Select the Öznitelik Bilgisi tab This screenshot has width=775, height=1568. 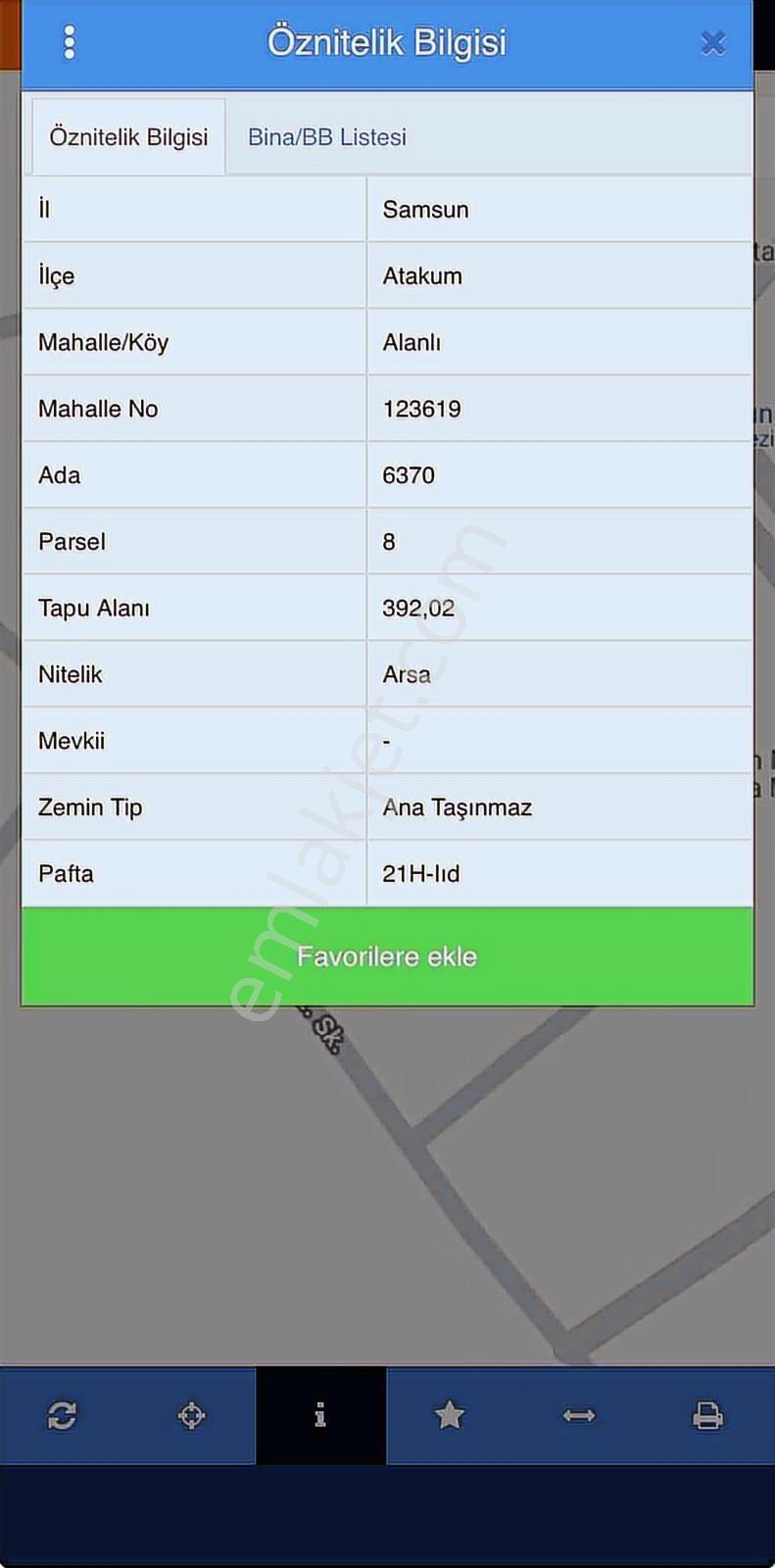(x=128, y=137)
